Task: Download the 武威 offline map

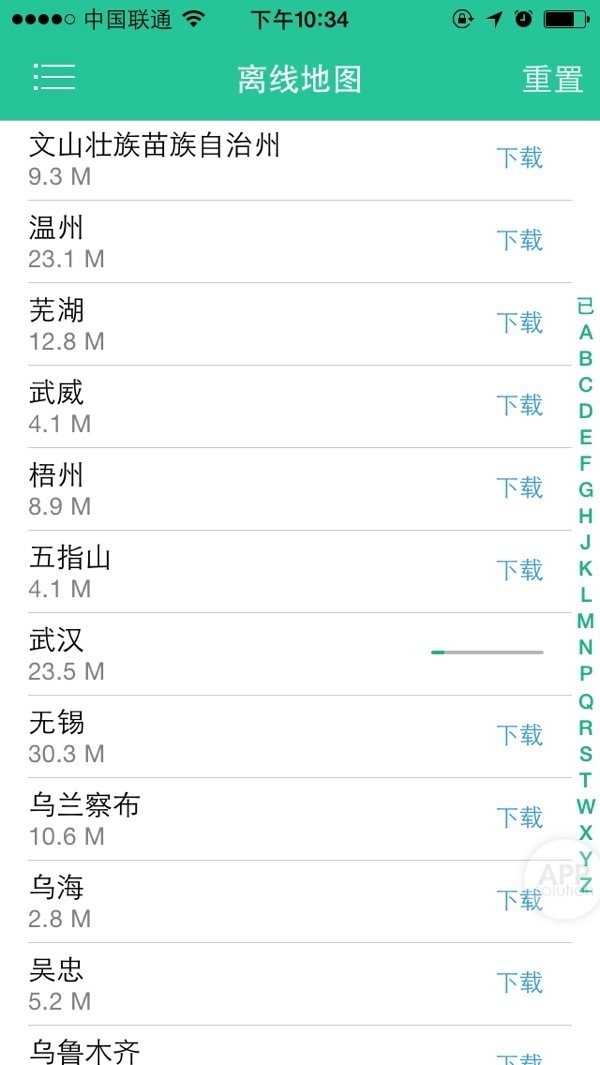Action: (x=520, y=405)
